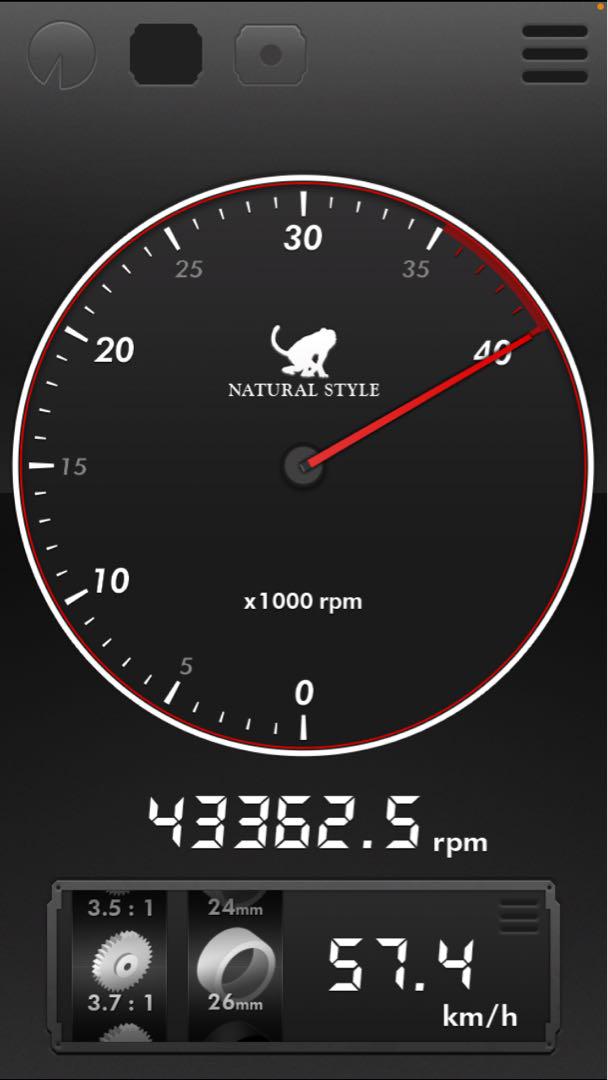Screen dimensions: 608x1080
Task: Open the small speed panel menu
Action: tap(518, 914)
